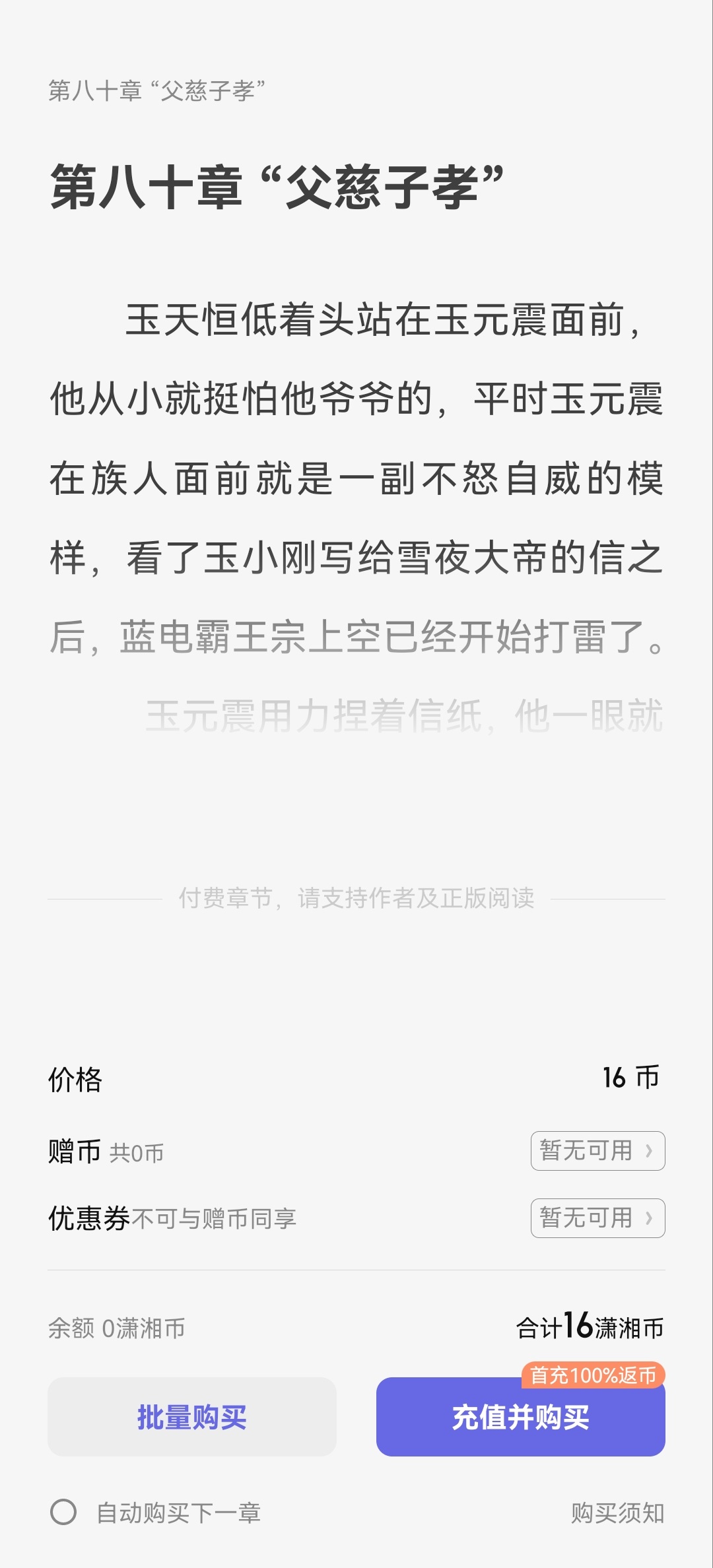The image size is (713, 1568).
Task: Open 赠币 暂无可用 selector
Action: click(597, 1151)
